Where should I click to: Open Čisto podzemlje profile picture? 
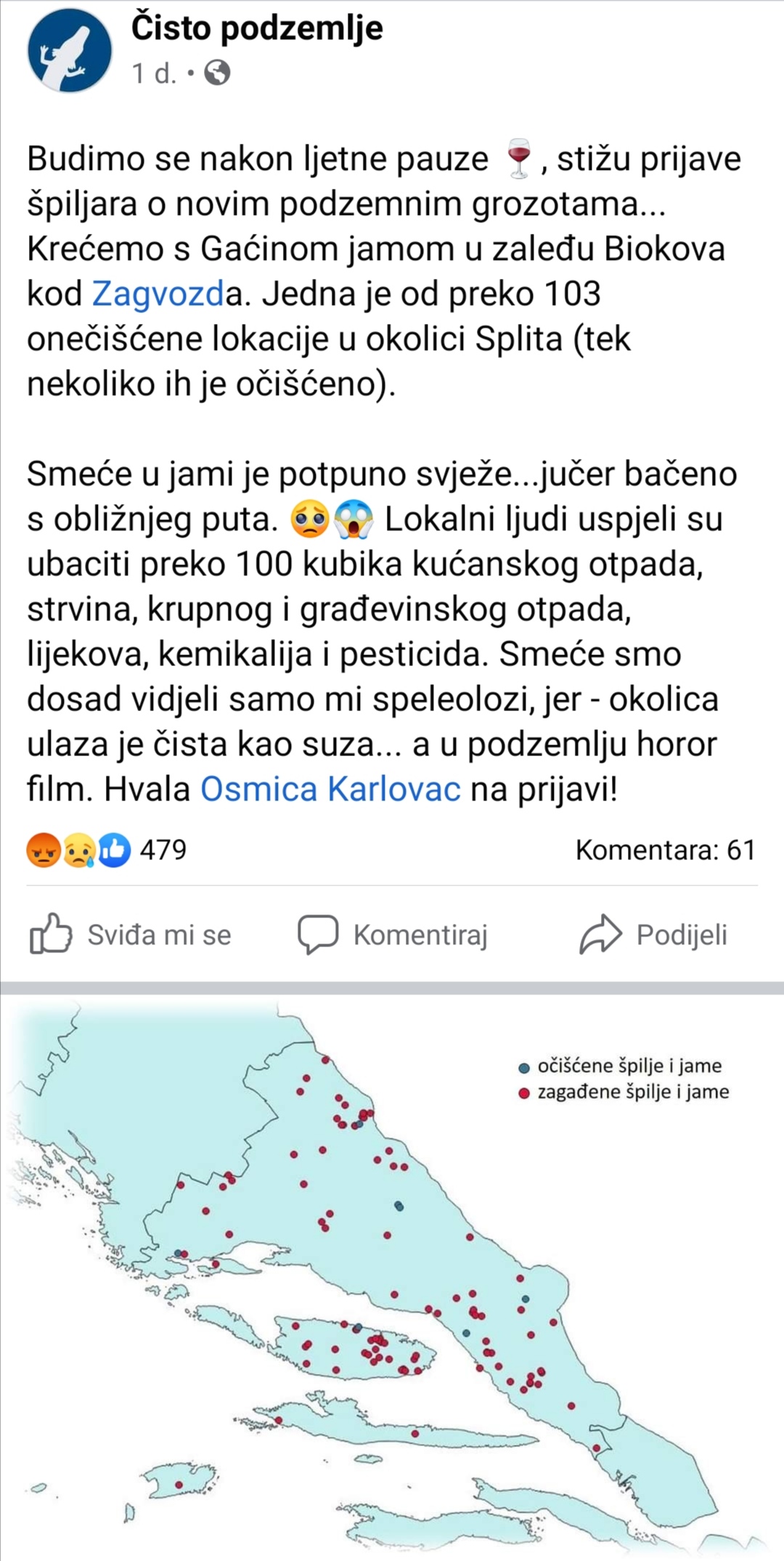70,51
